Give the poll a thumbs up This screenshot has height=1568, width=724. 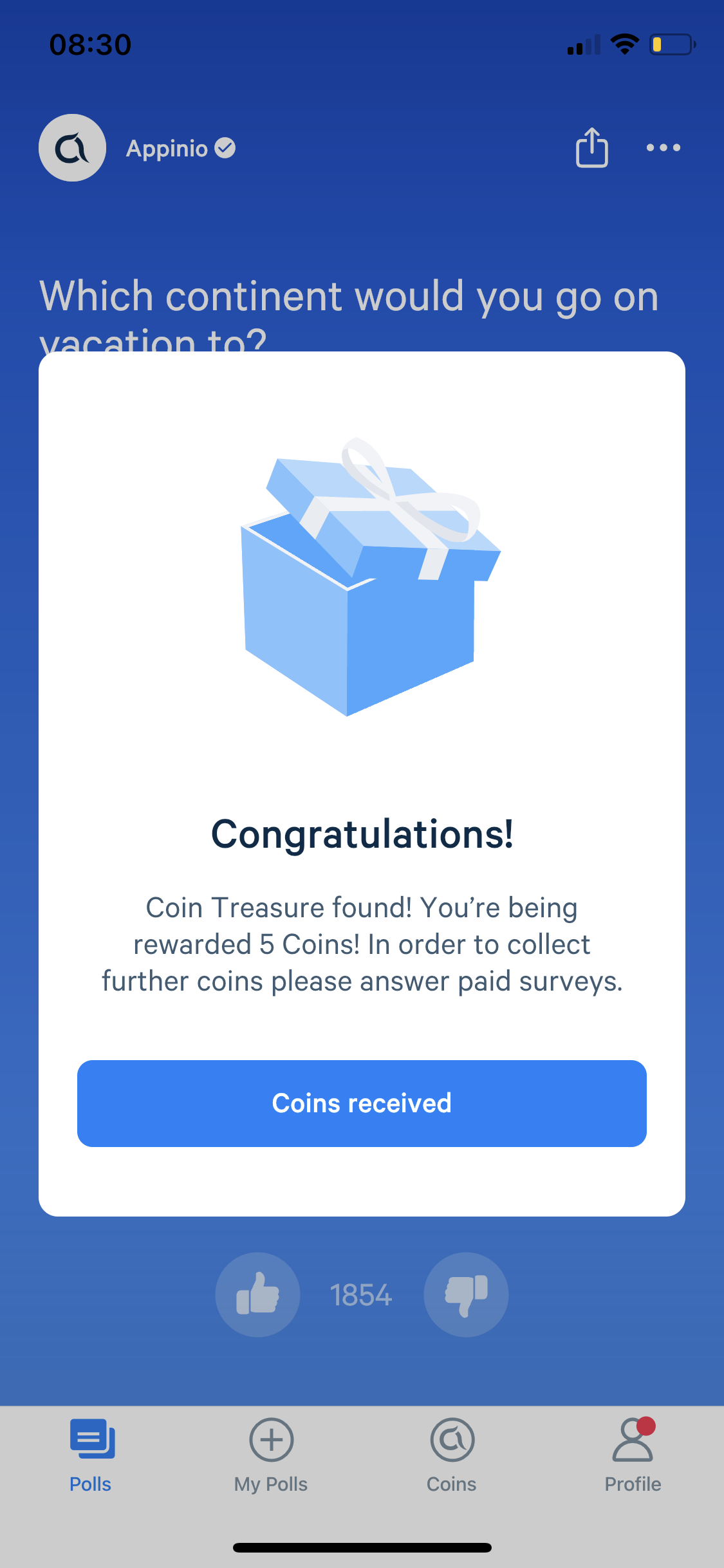pyautogui.click(x=257, y=1294)
